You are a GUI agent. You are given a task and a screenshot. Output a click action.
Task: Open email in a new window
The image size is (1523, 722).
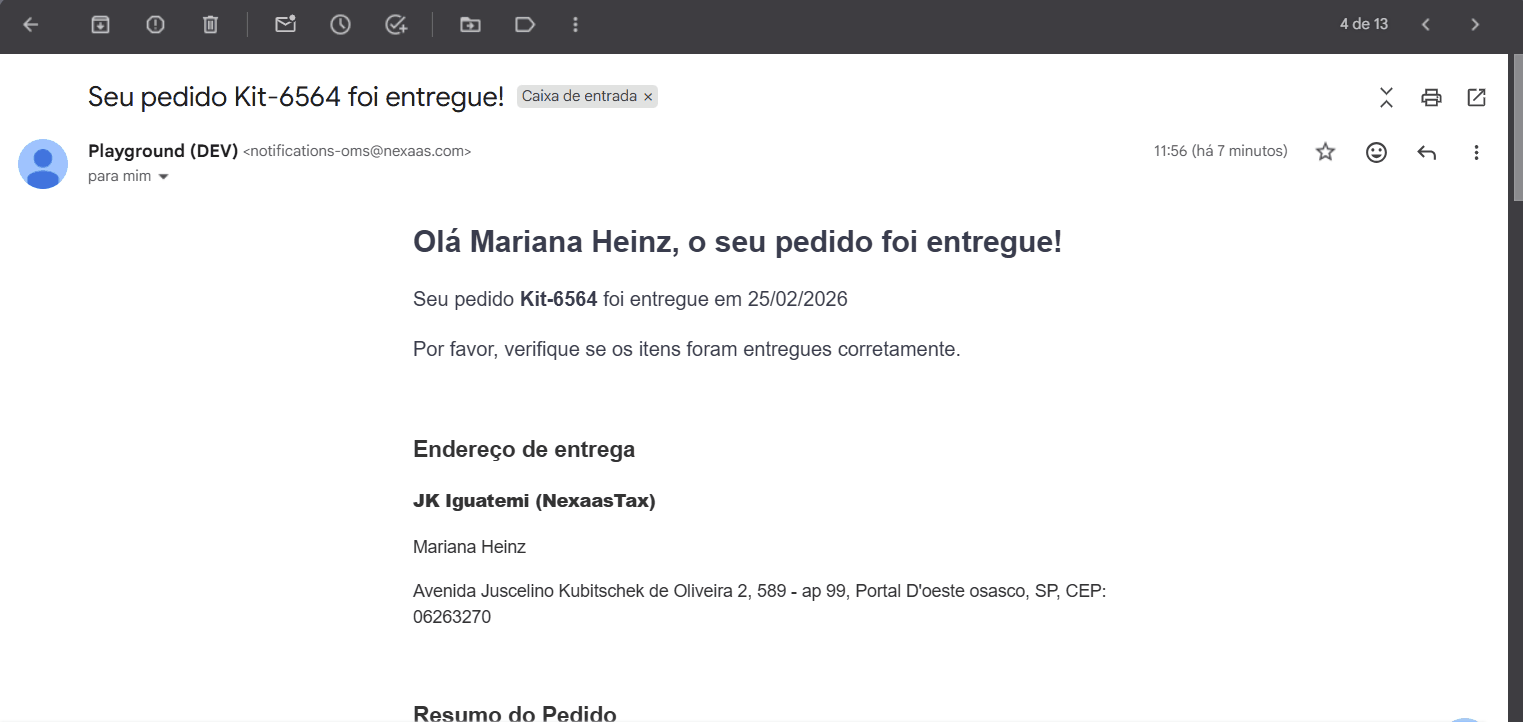(1476, 97)
